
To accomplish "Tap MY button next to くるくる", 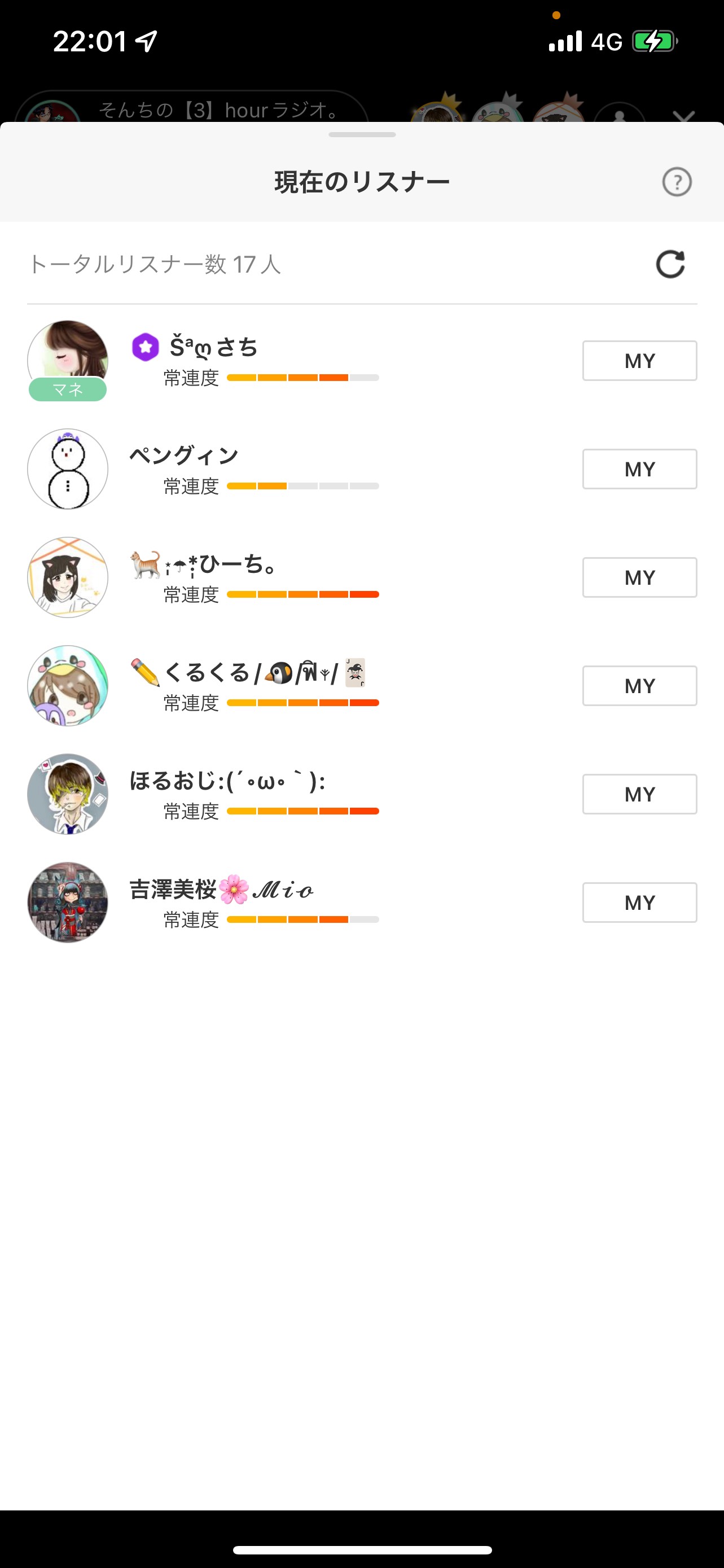I will (x=639, y=686).
